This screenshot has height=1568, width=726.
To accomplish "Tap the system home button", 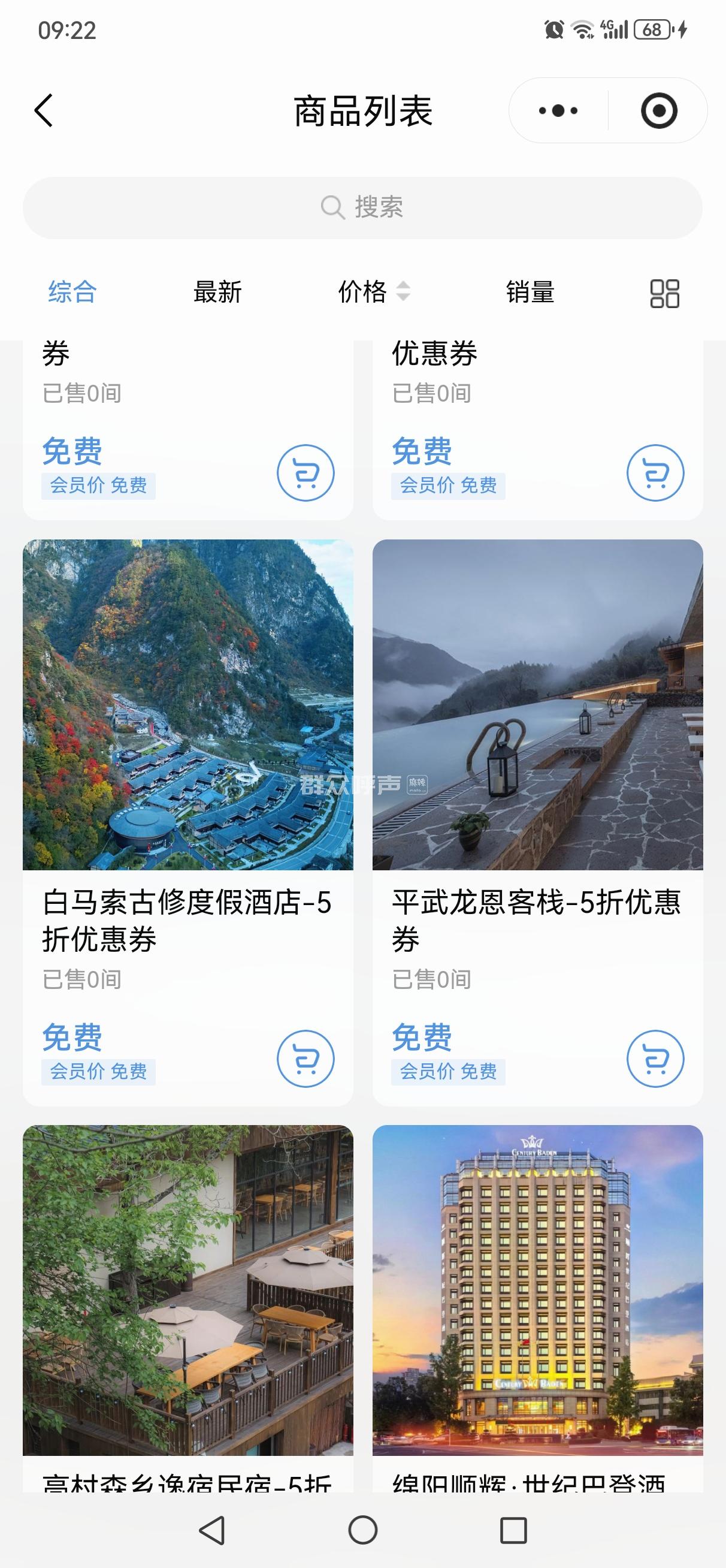I will coord(362,1530).
